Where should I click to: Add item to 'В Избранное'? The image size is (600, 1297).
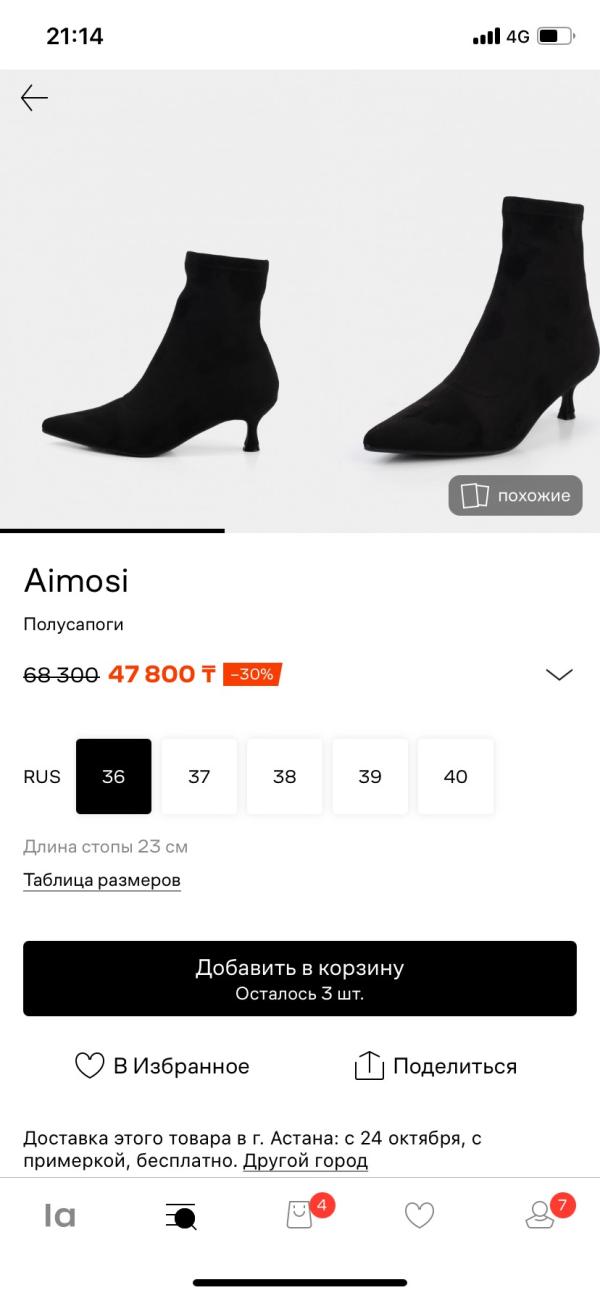coord(163,1066)
